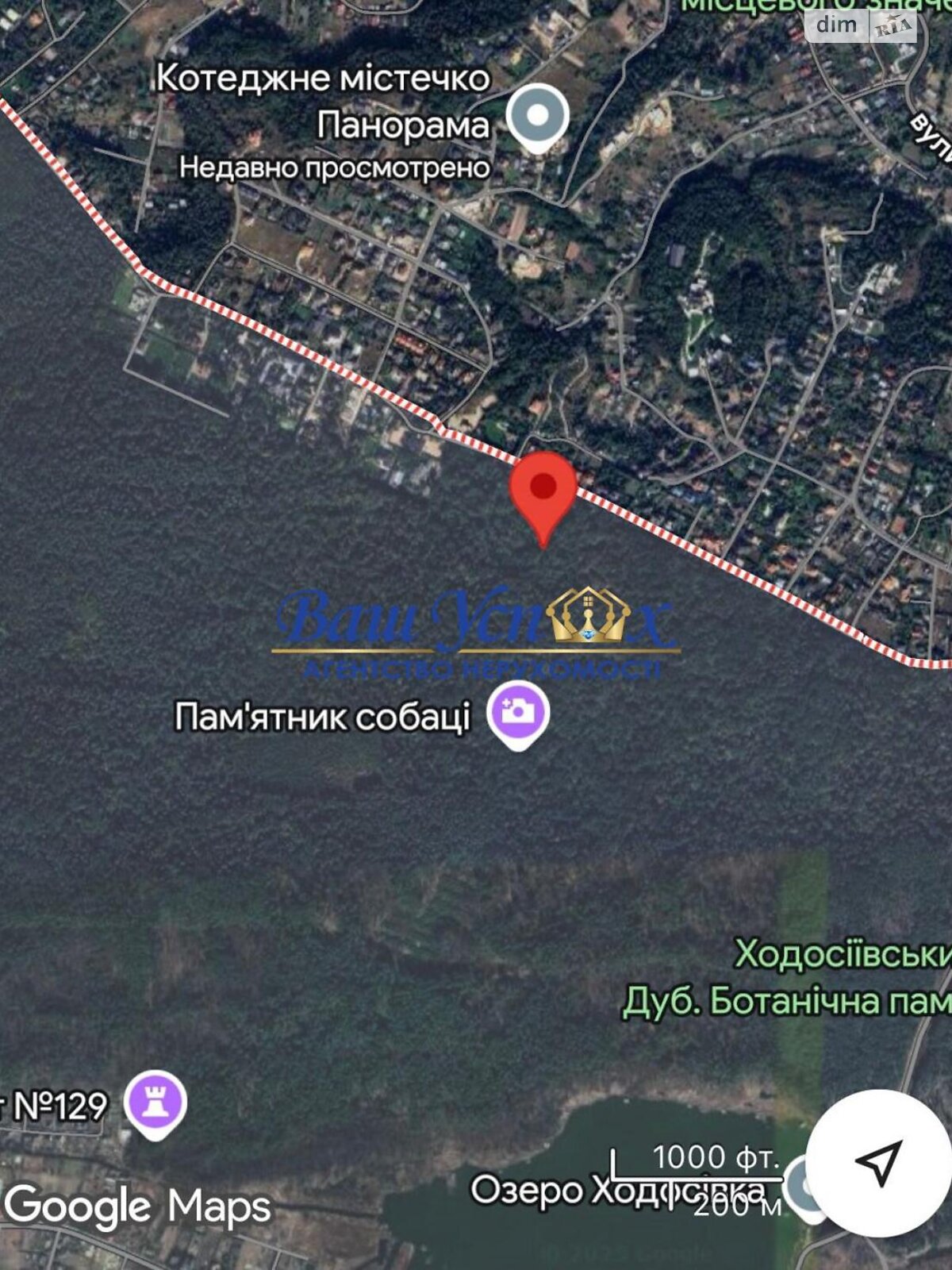Open the Пам'ятник собаці photo pin

pyautogui.click(x=518, y=713)
